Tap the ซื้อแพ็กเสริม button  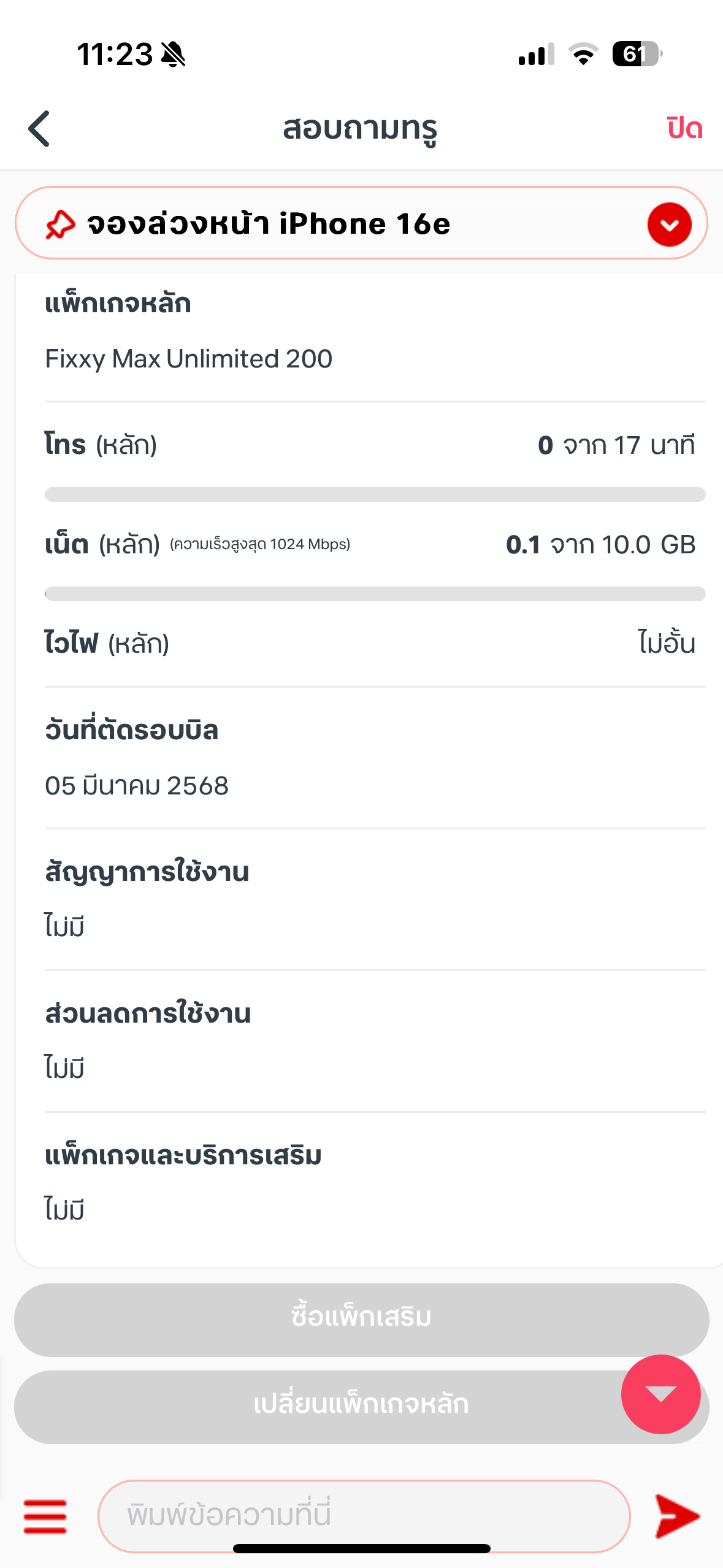(x=361, y=1319)
